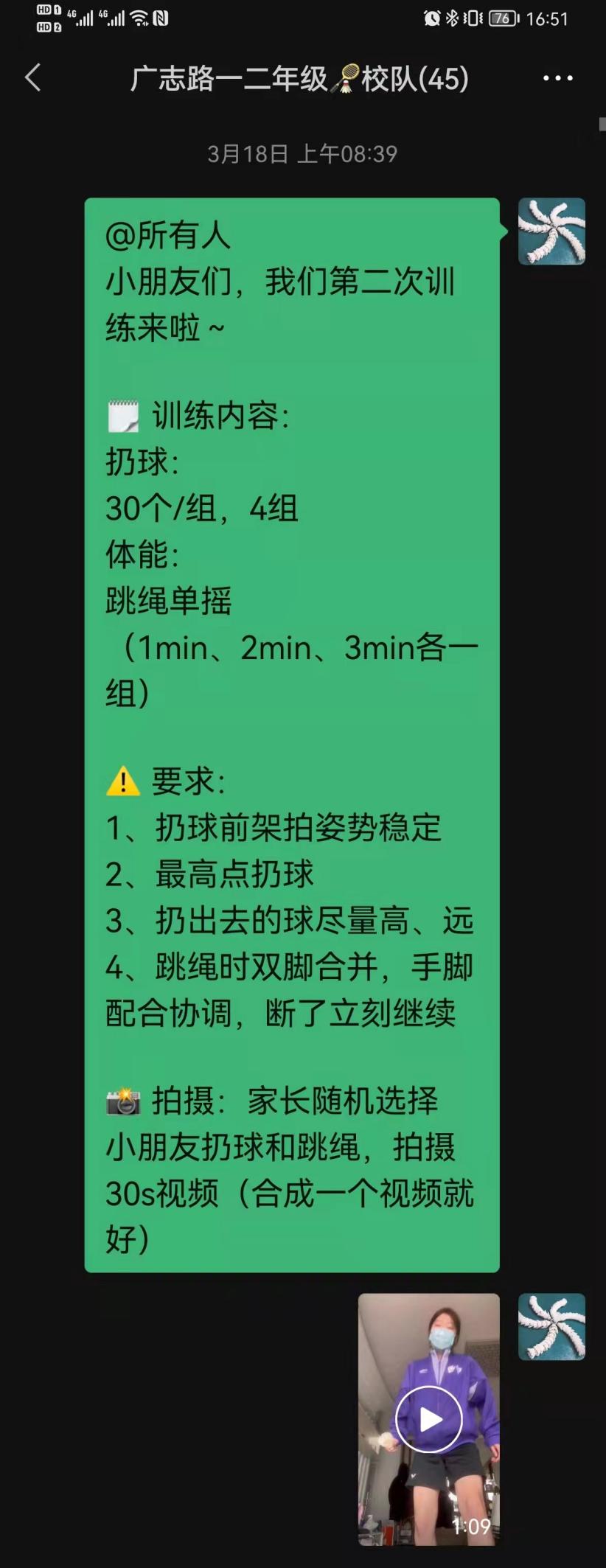
Task: Open sender's avatar beside the training announcement
Action: click(551, 231)
